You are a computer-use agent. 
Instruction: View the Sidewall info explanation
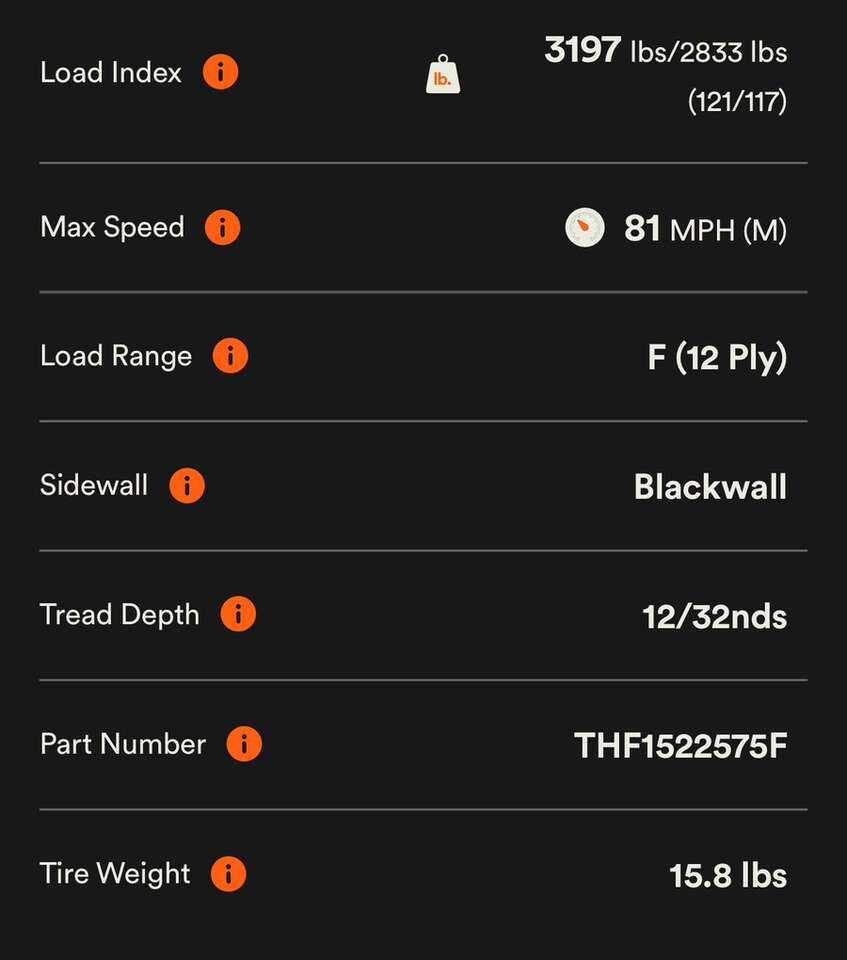187,486
